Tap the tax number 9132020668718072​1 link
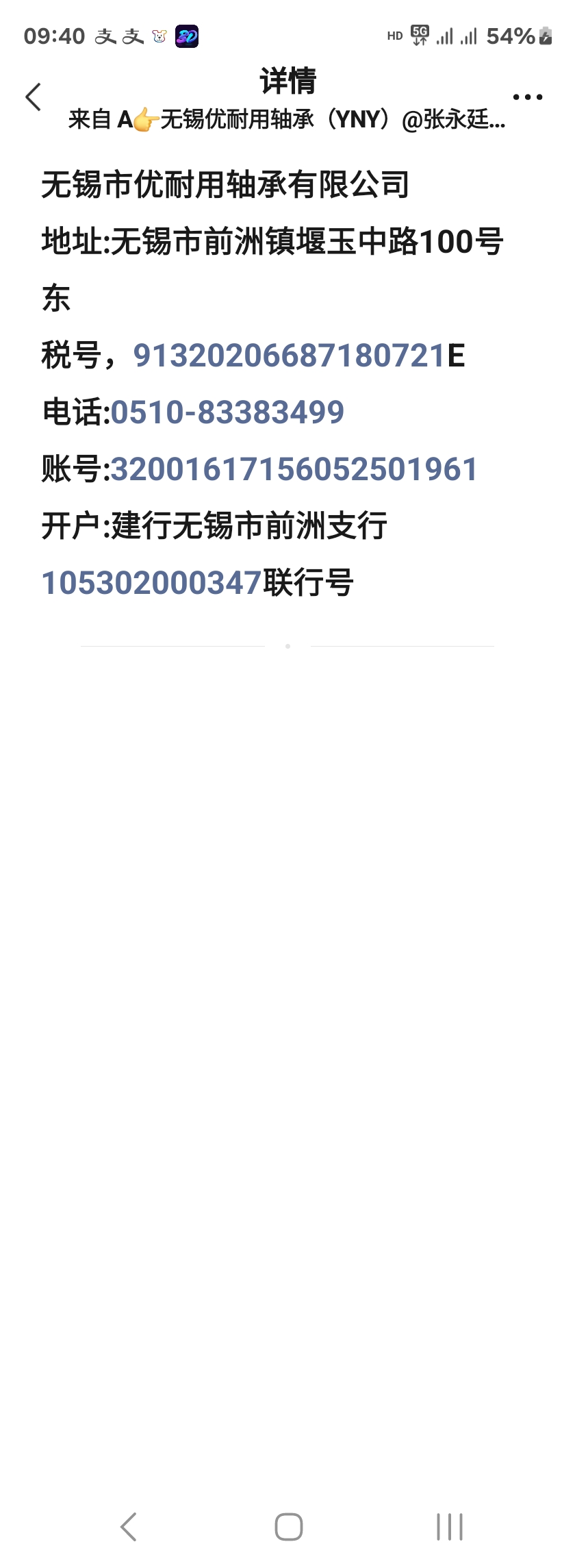Screen dimensions: 575x1568 (290, 356)
